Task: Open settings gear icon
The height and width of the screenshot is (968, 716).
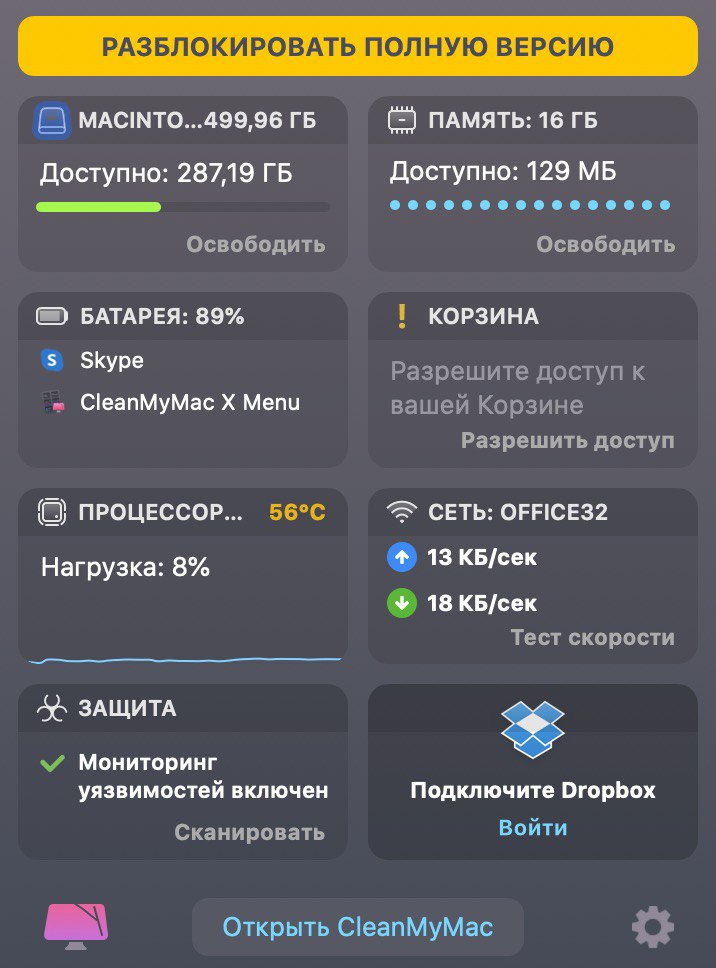Action: [653, 927]
